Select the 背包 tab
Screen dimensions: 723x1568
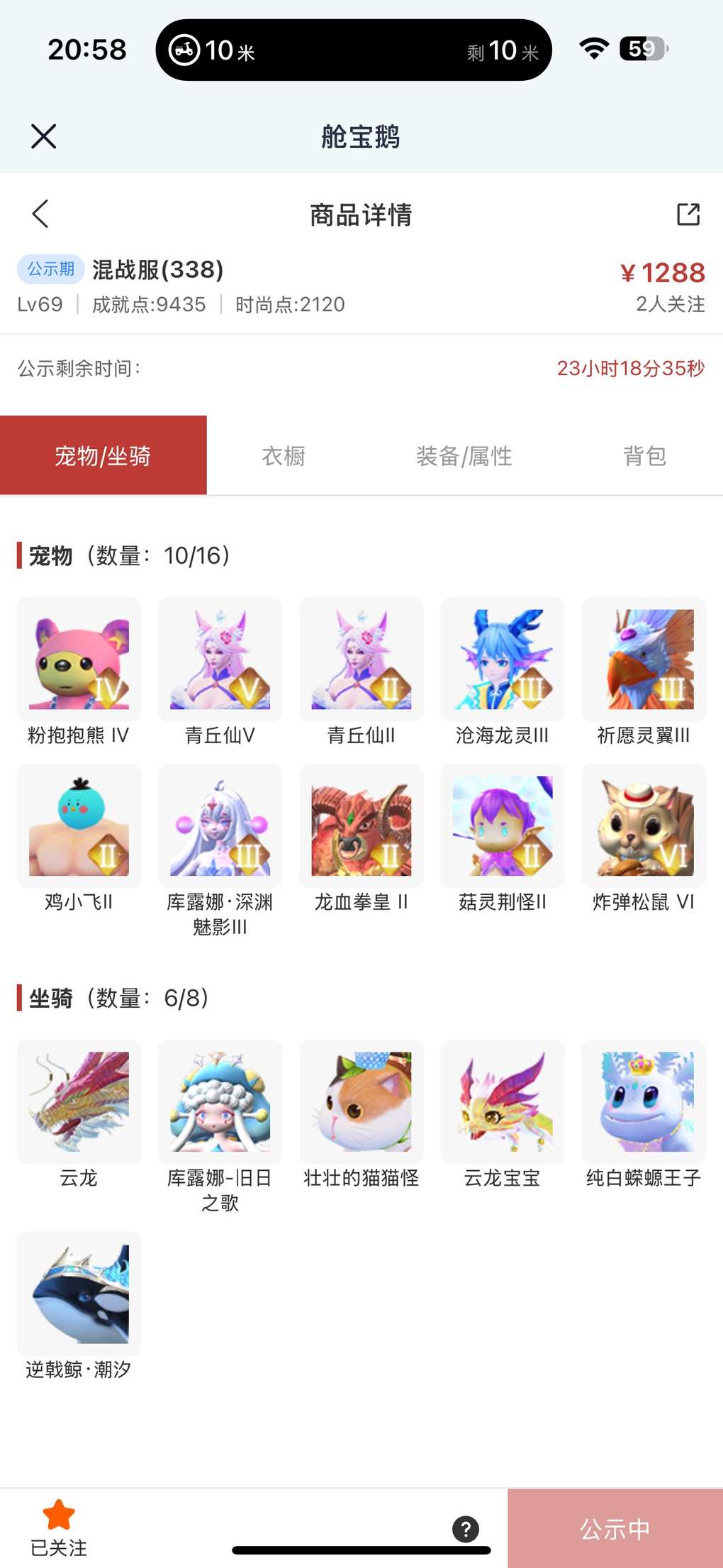(644, 456)
